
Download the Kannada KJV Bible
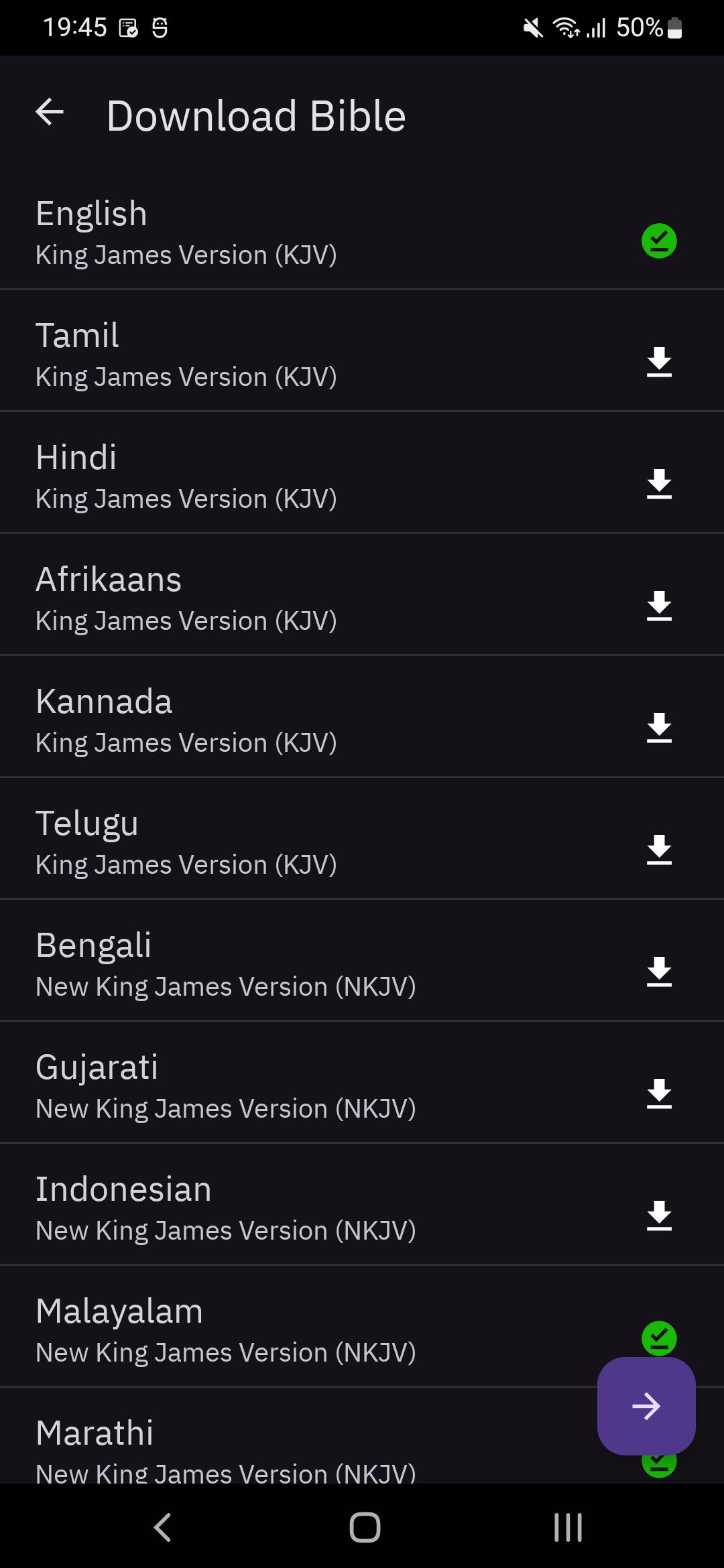(659, 728)
